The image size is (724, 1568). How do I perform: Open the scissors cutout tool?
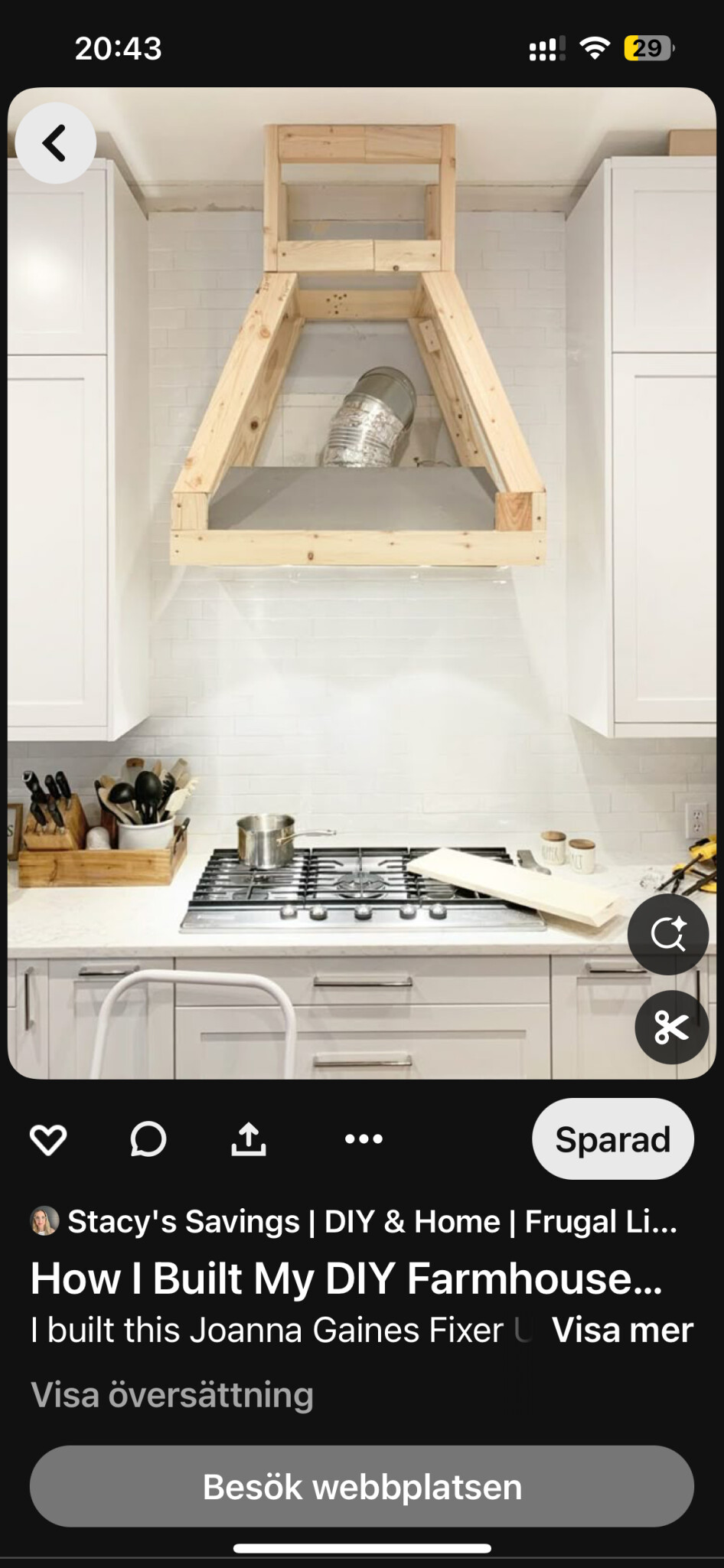pyautogui.click(x=671, y=1027)
